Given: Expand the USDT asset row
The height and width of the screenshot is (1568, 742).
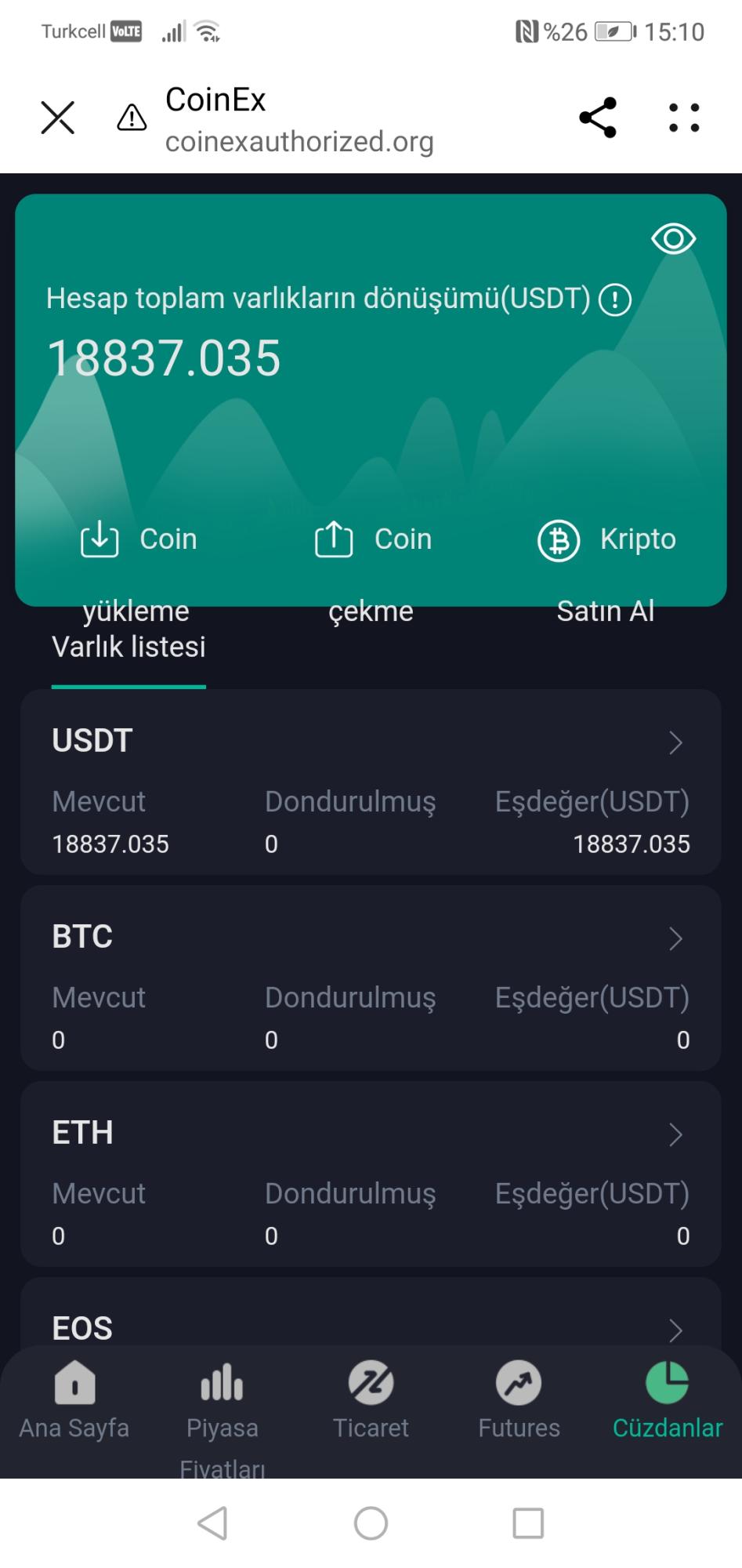Looking at the screenshot, I should (675, 742).
